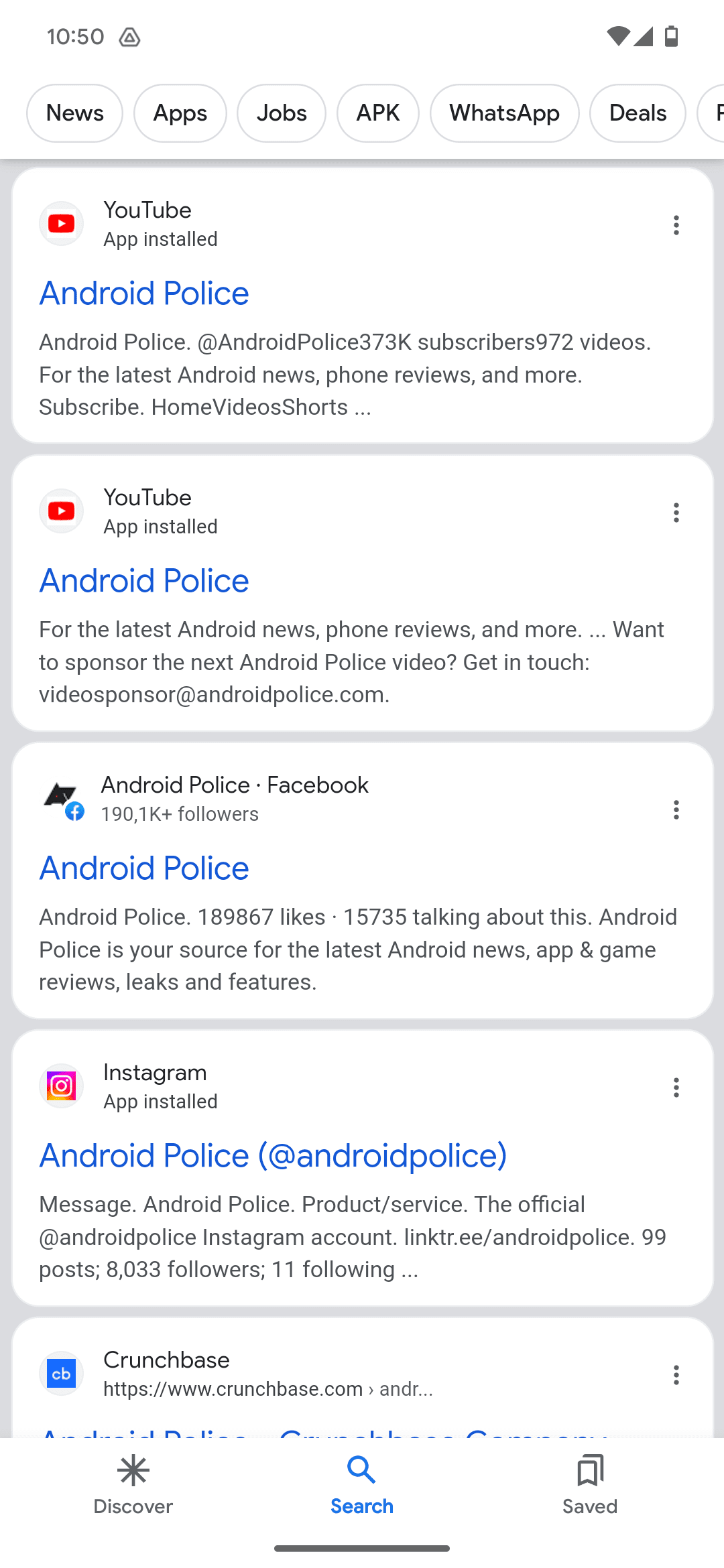
Task: Open the three-dot menu on the Instagram result
Action: pos(676,1087)
